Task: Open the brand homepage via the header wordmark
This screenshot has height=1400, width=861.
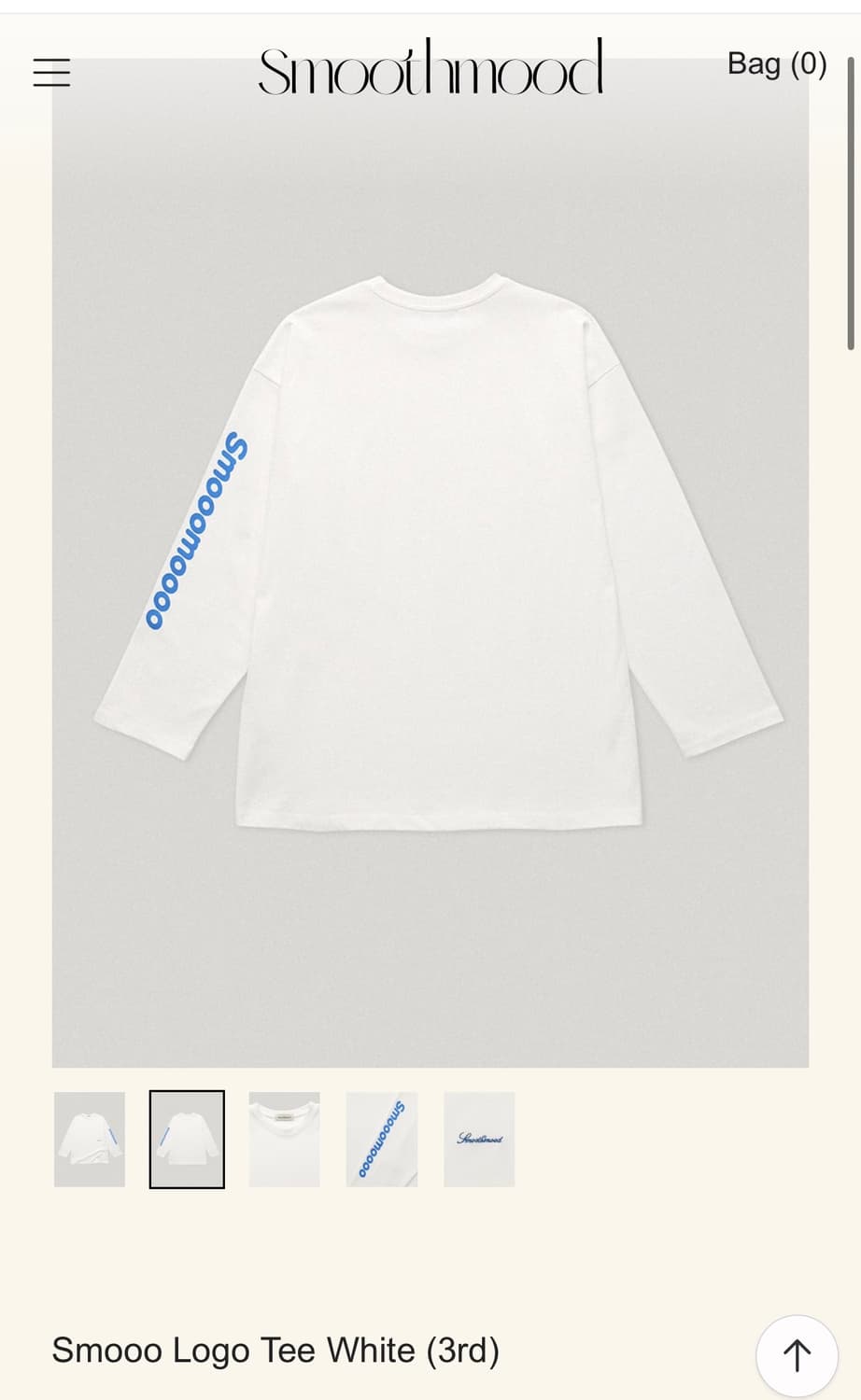Action: pos(430,70)
